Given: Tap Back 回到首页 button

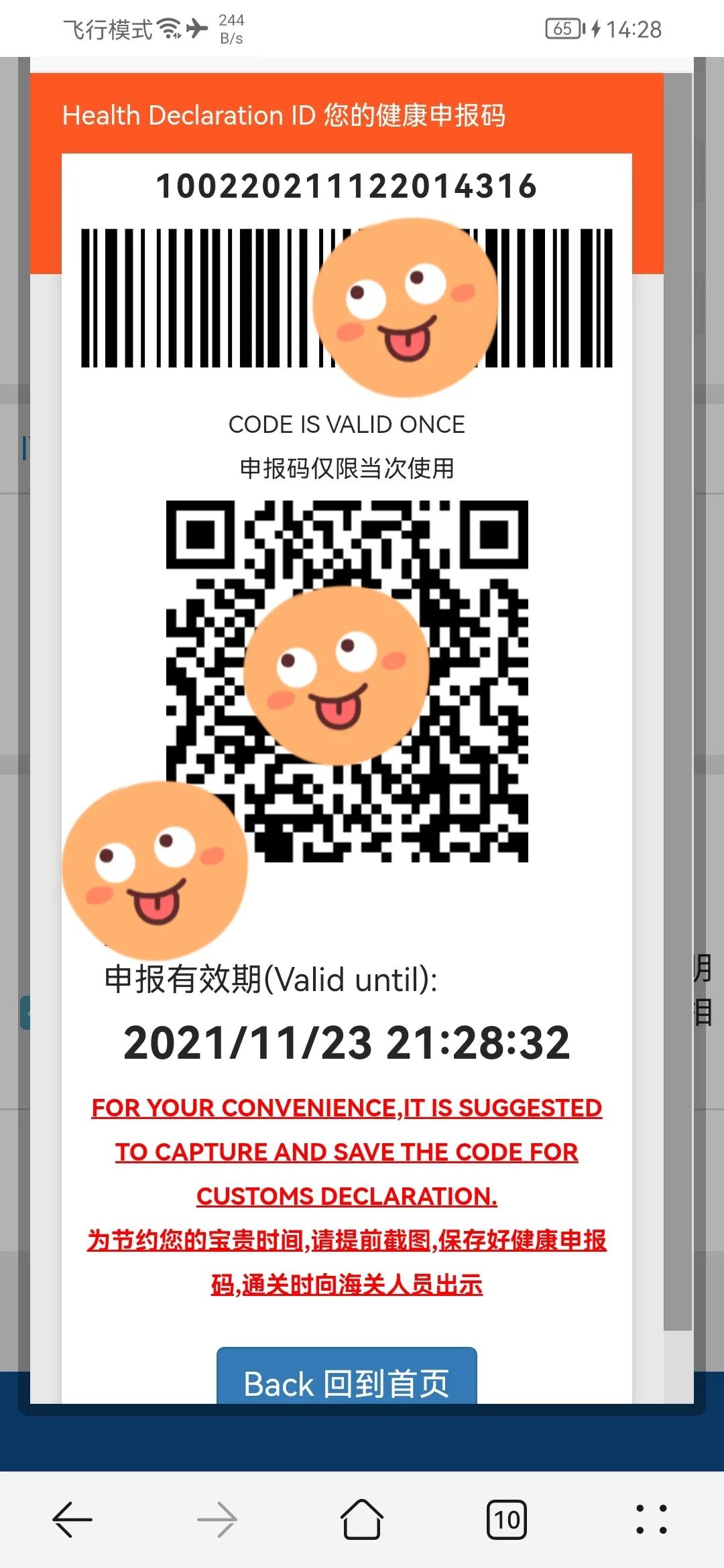Looking at the screenshot, I should [x=347, y=1376].
